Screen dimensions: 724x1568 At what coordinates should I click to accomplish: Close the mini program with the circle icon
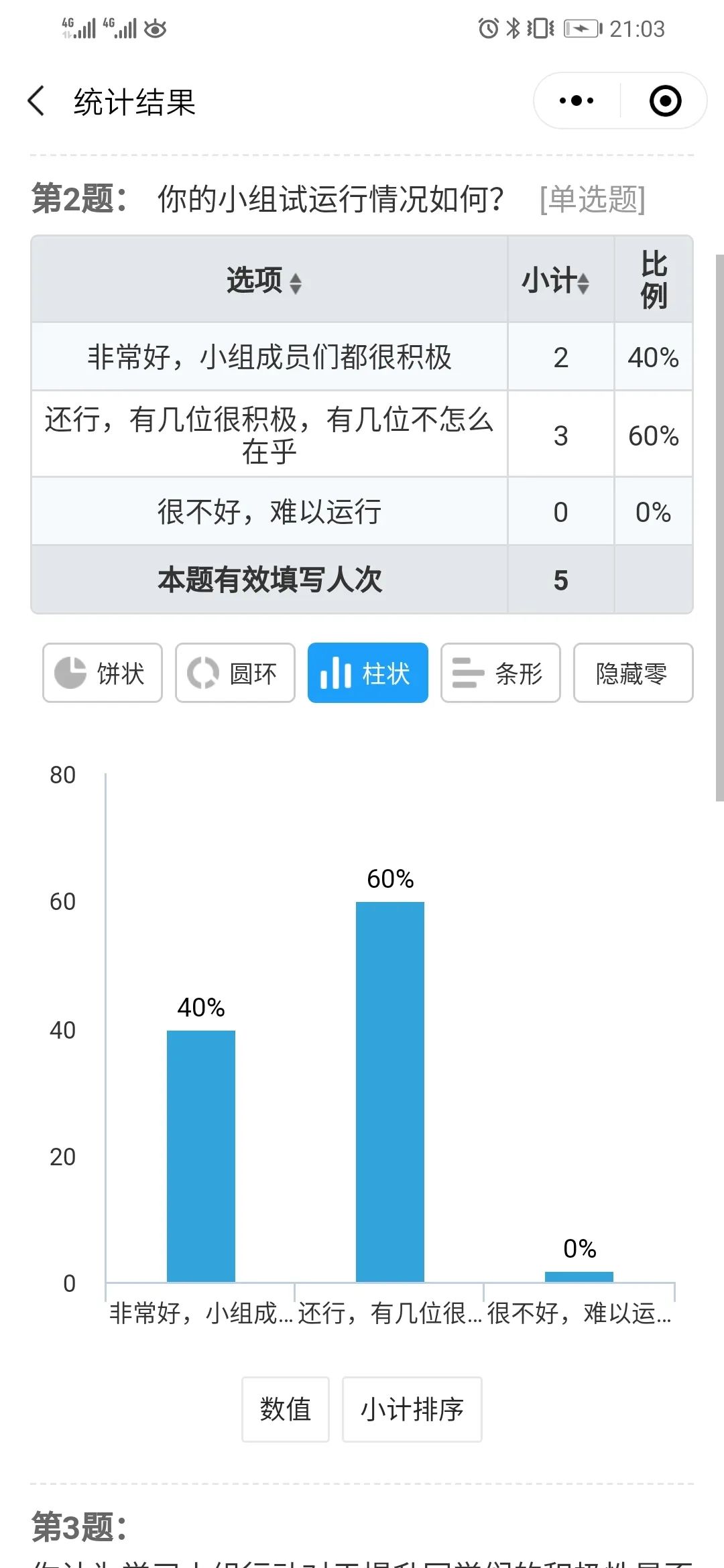(665, 101)
